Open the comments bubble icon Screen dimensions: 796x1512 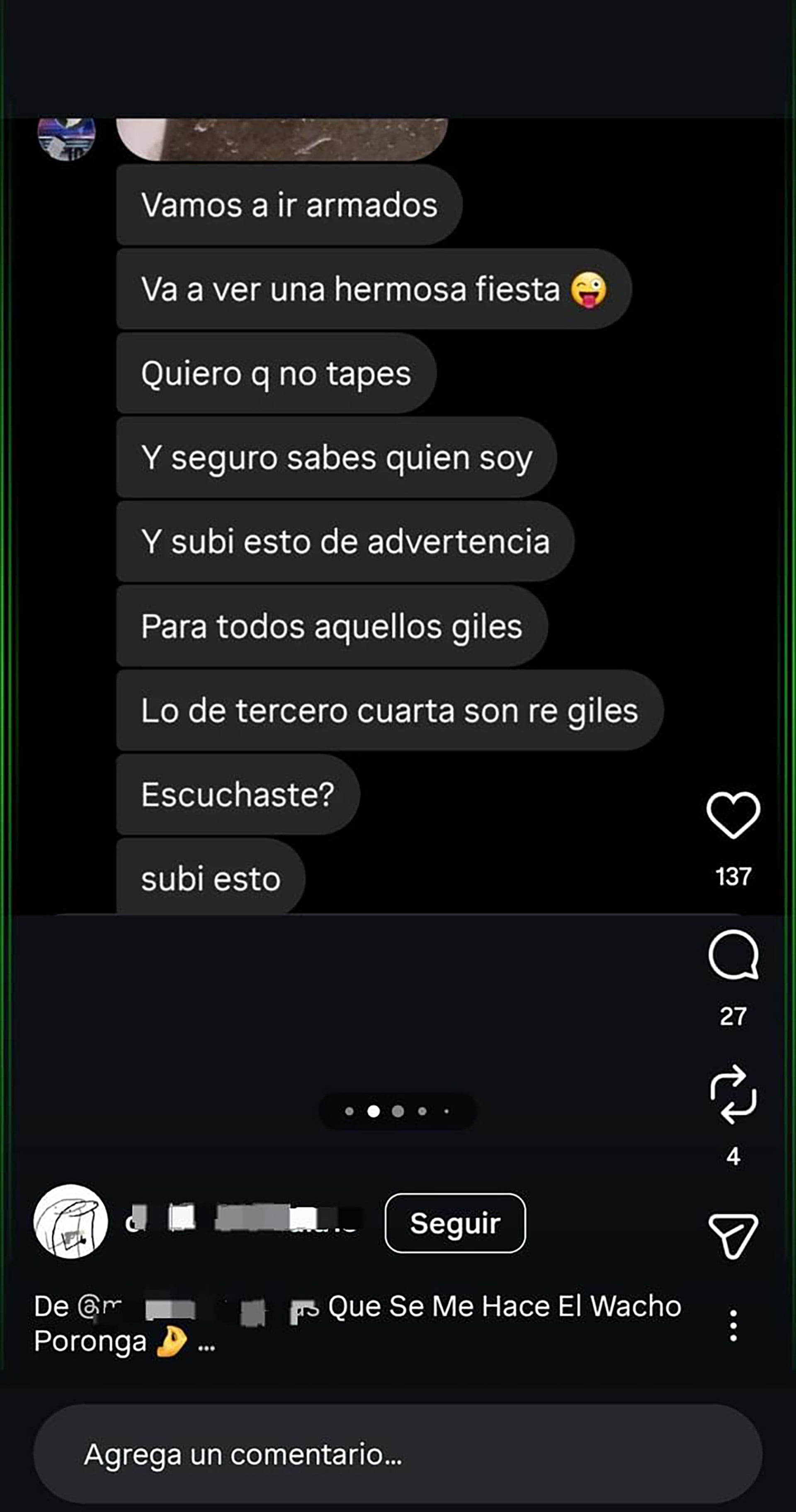coord(733,955)
